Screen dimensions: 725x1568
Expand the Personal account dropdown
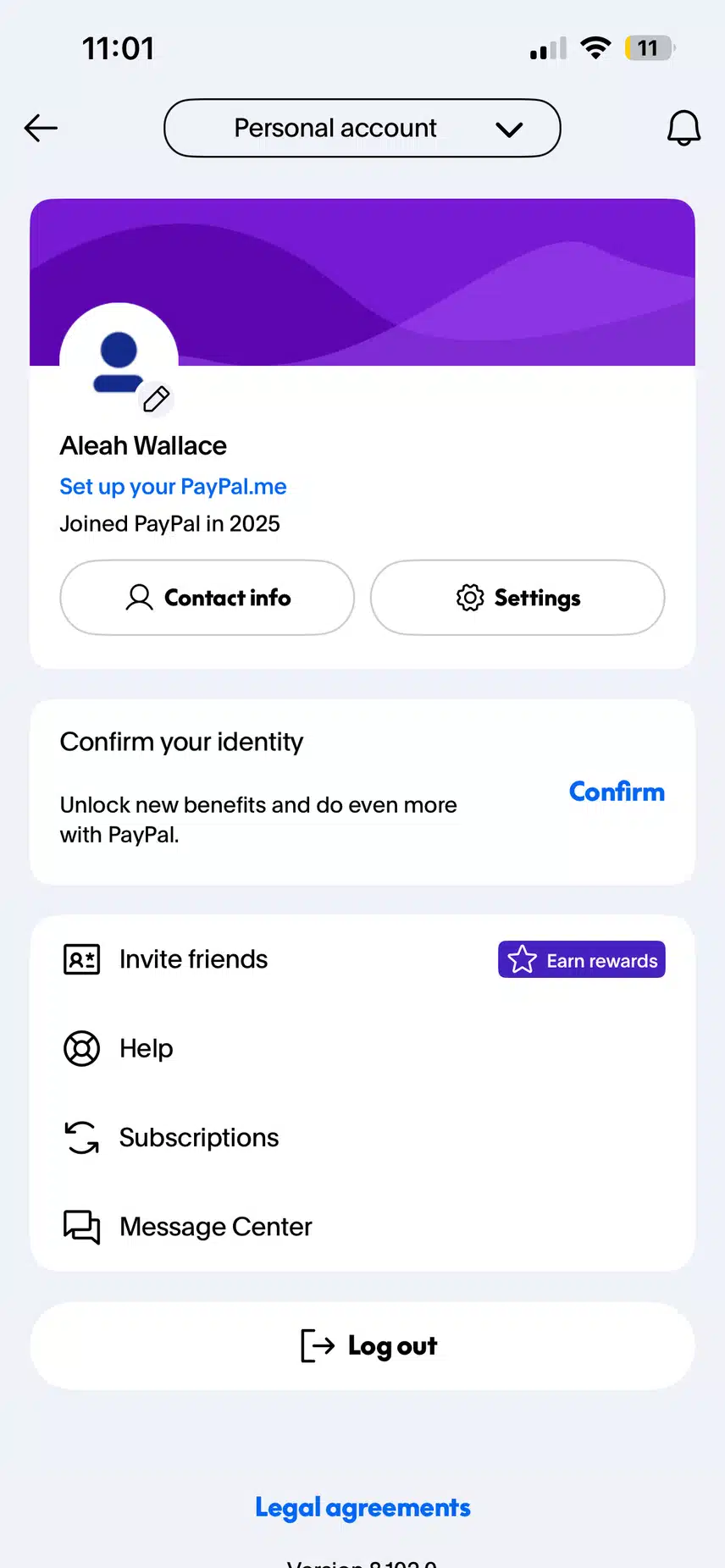coord(362,128)
